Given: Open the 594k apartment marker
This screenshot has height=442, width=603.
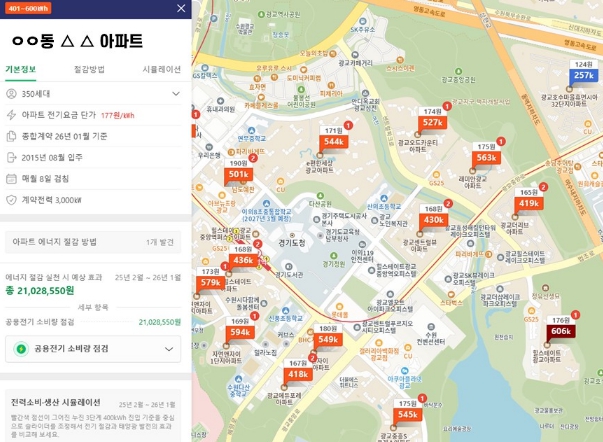Looking at the screenshot, I should [x=240, y=332].
